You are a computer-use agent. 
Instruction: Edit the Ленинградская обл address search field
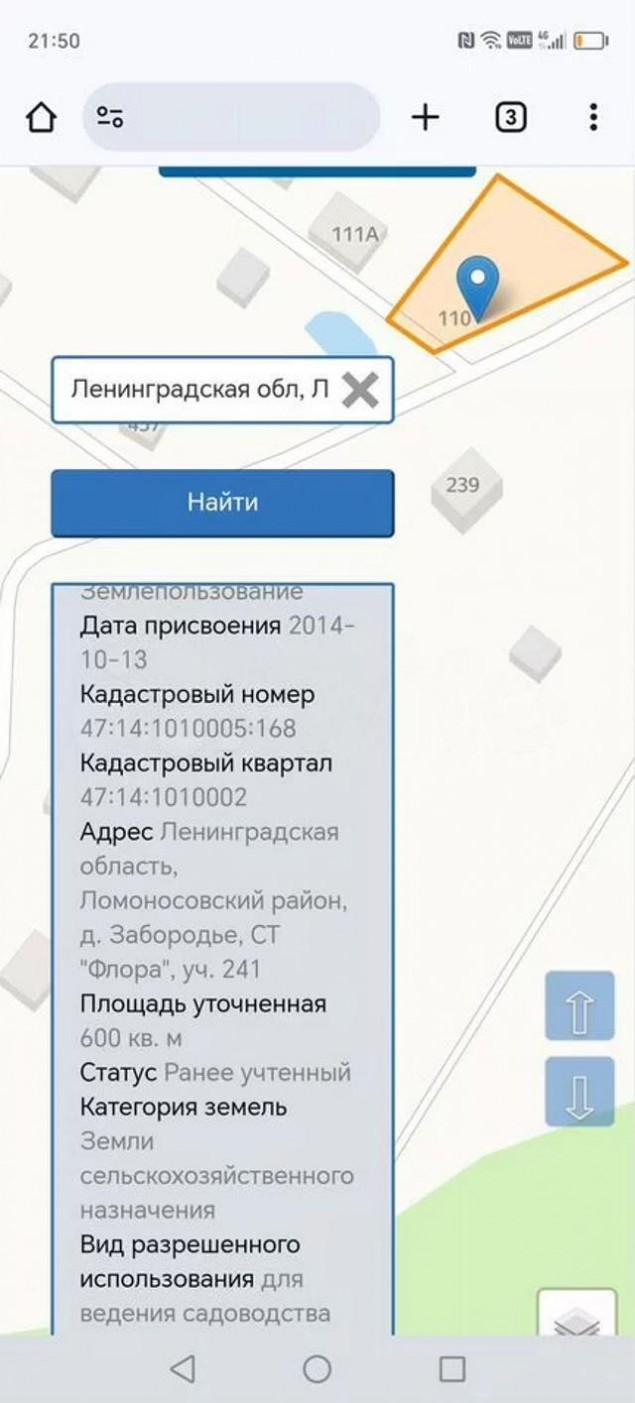[199, 389]
